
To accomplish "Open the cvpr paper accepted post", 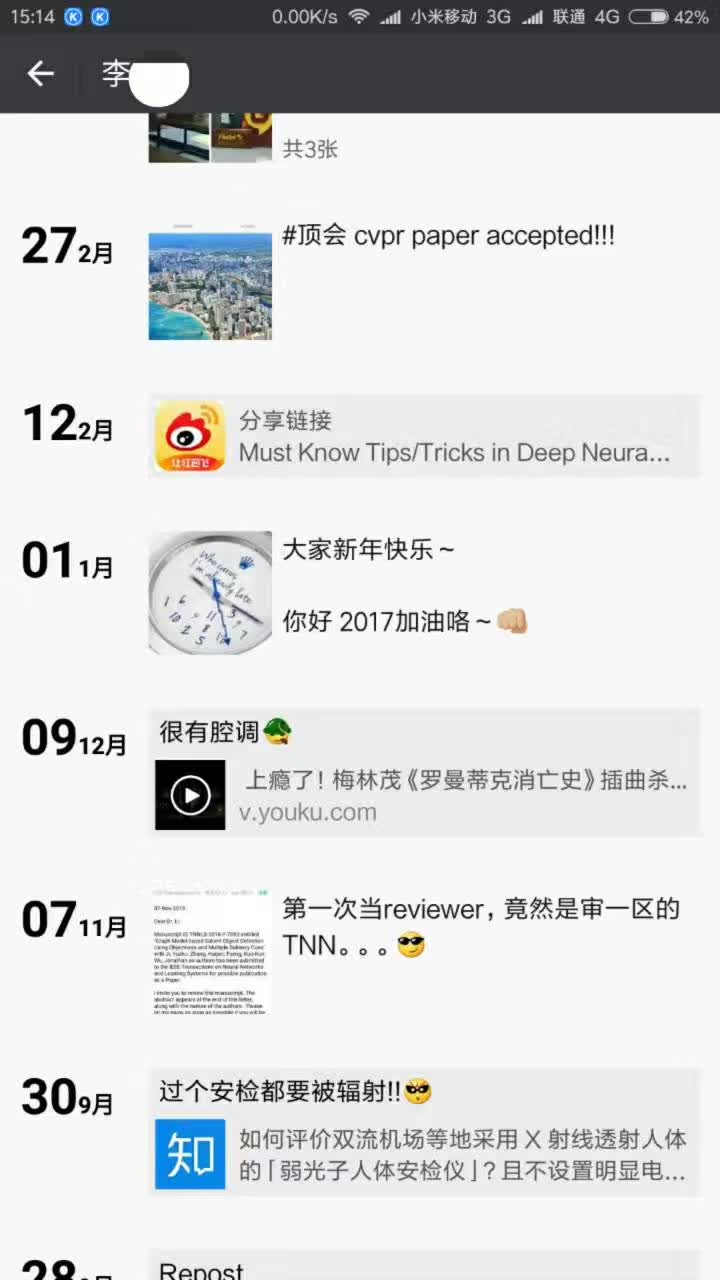I will point(449,237).
